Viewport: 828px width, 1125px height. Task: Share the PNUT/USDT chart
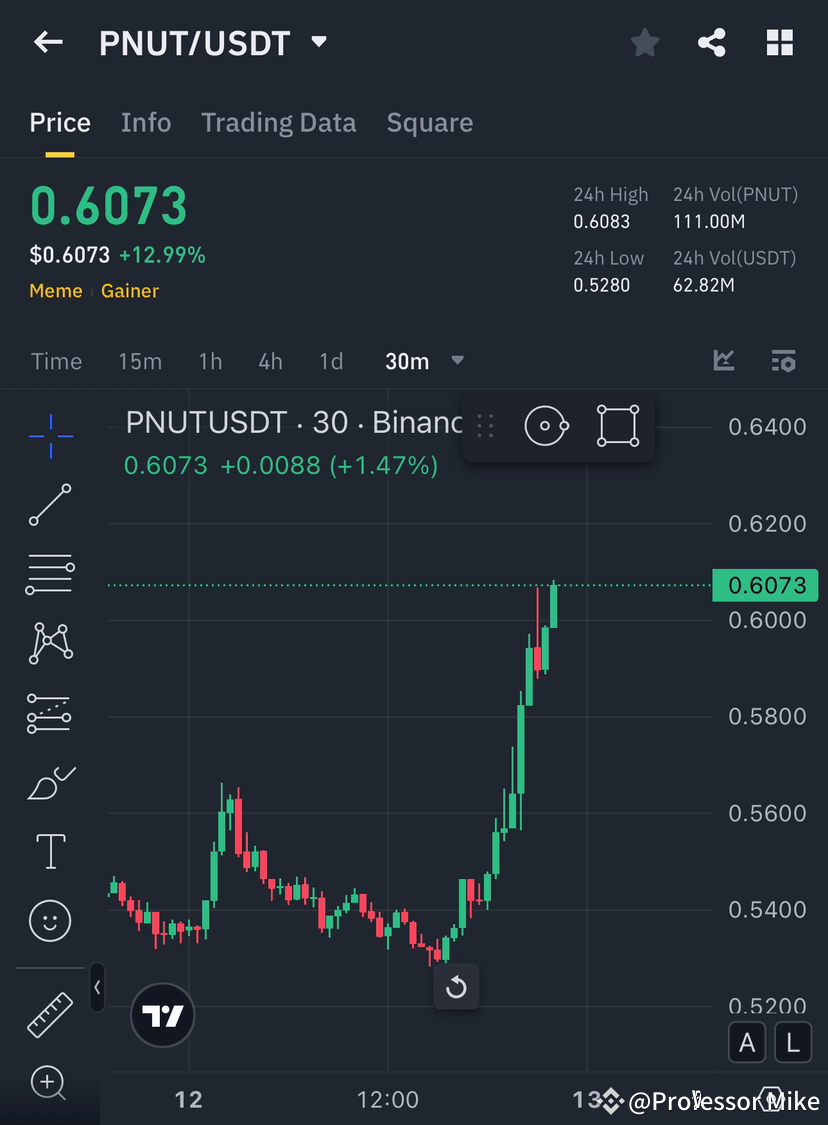coord(712,42)
